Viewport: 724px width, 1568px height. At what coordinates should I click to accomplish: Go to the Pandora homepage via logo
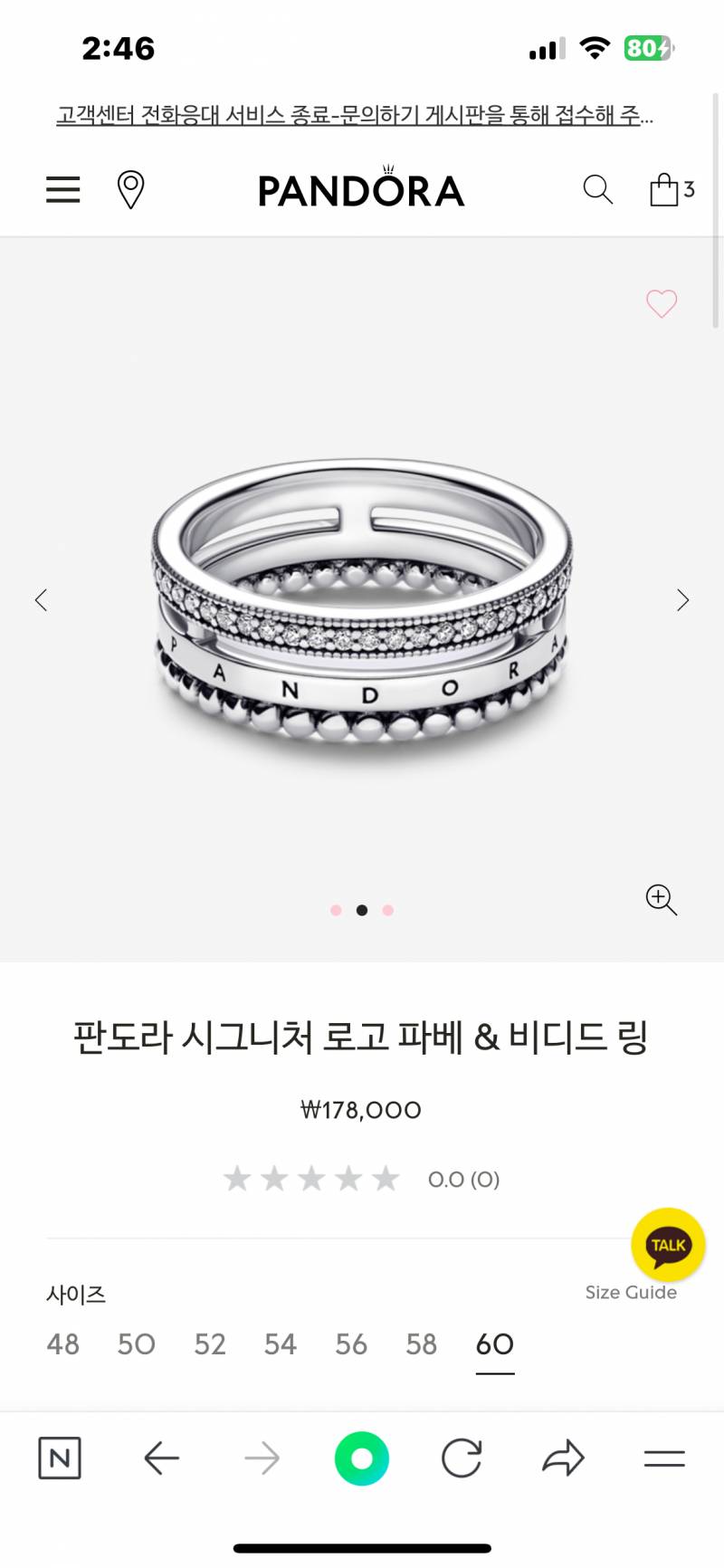361,189
